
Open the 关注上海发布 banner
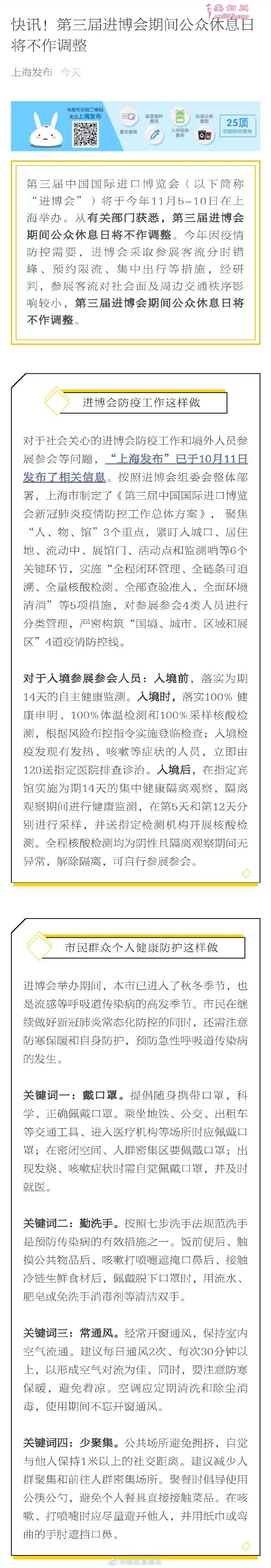click(x=135, y=126)
